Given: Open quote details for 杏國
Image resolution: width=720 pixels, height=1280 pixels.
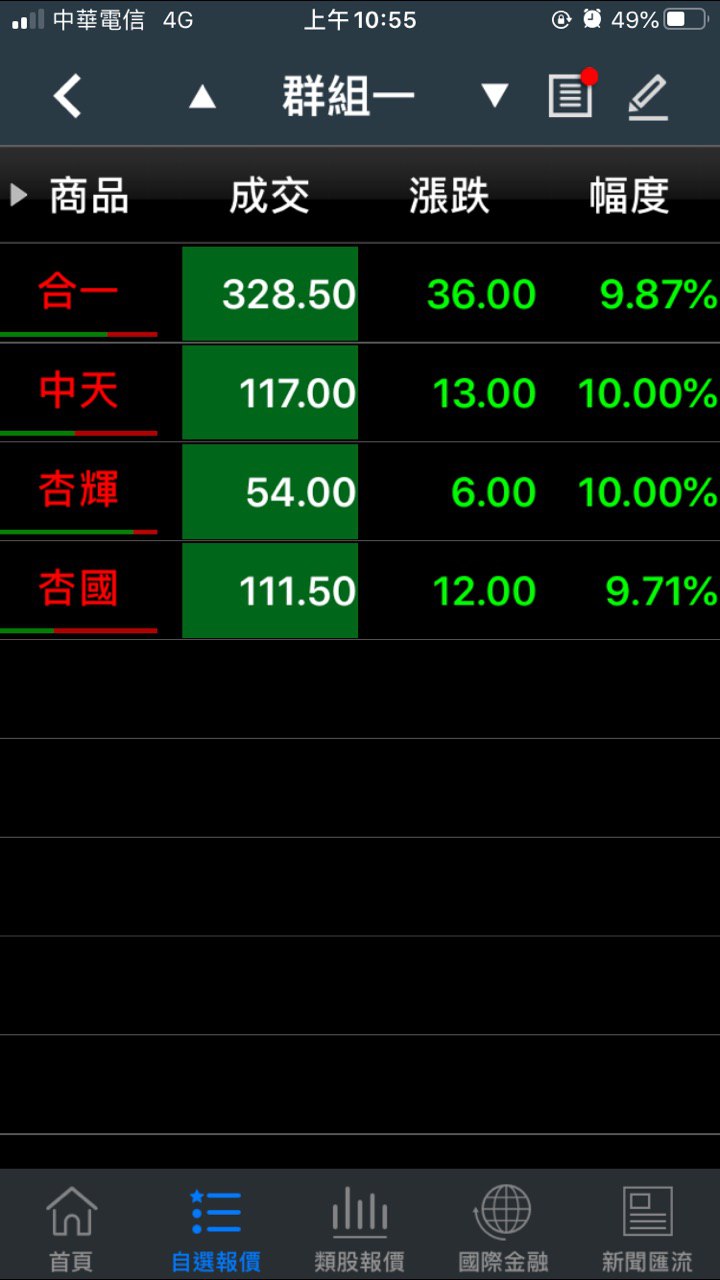Looking at the screenshot, I should pos(79,590).
